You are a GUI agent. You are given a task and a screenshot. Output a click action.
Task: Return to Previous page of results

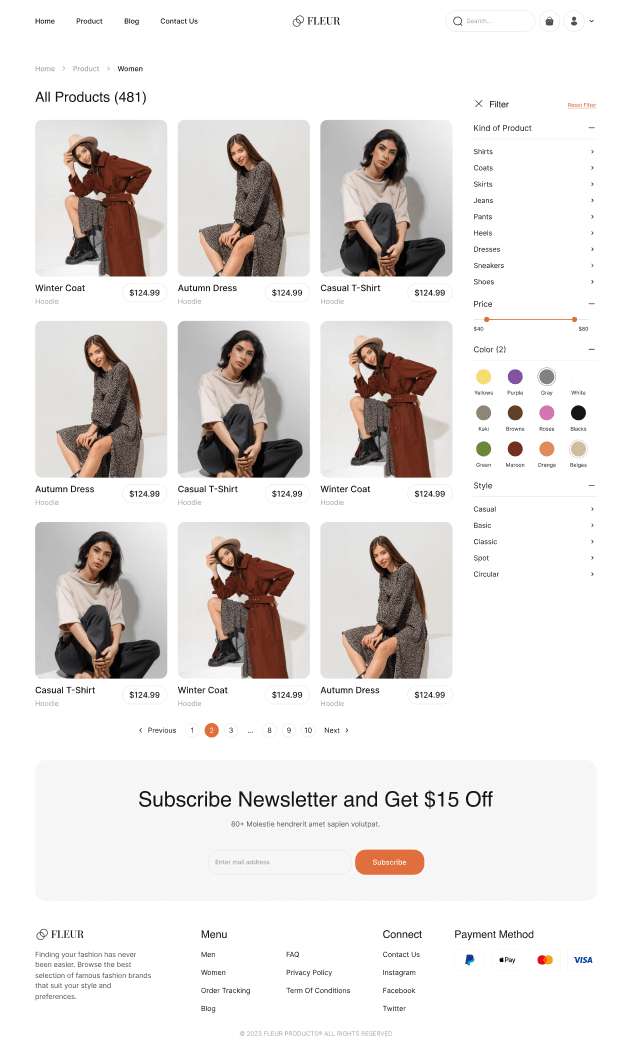(157, 730)
